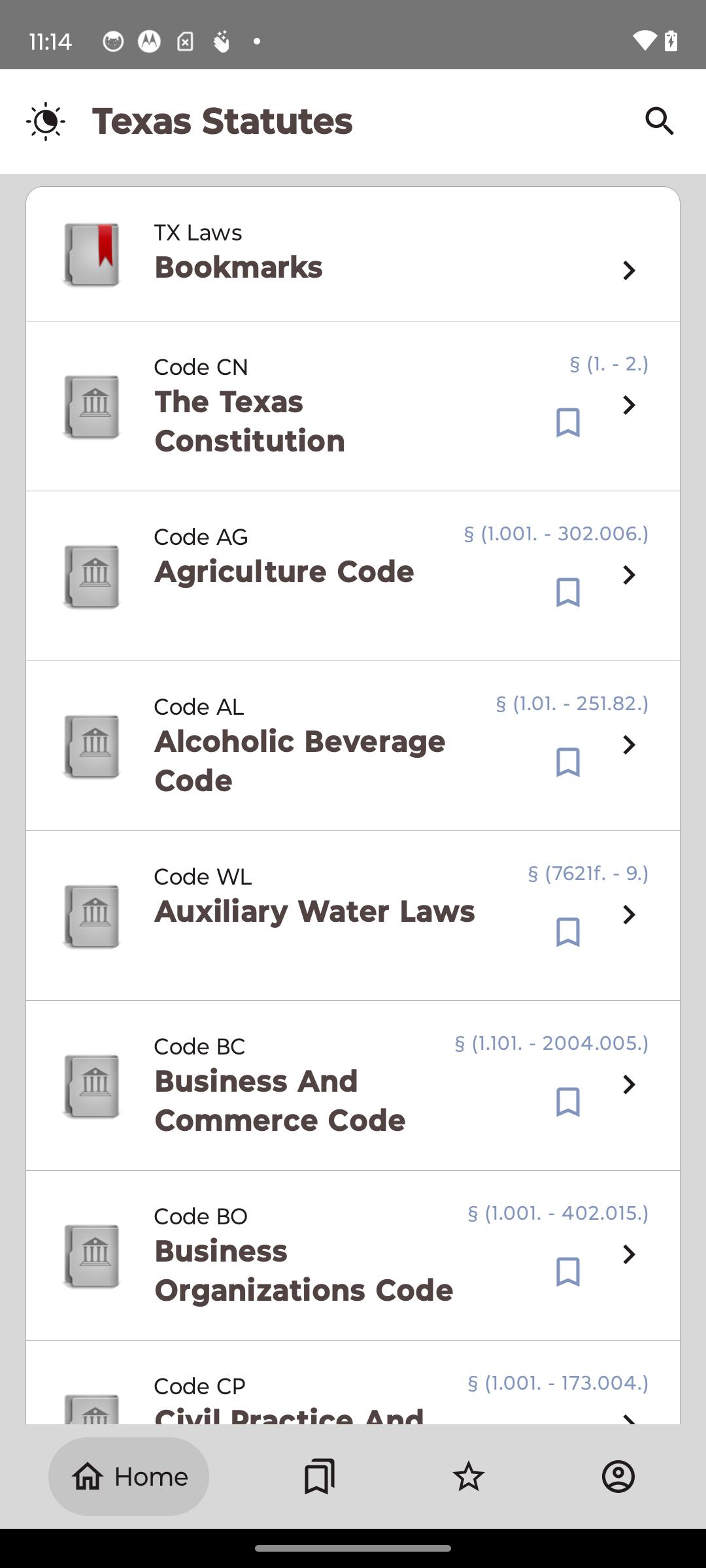Switch to the favorites star tab
Viewport: 706px width, 1568px height.
469,1477
